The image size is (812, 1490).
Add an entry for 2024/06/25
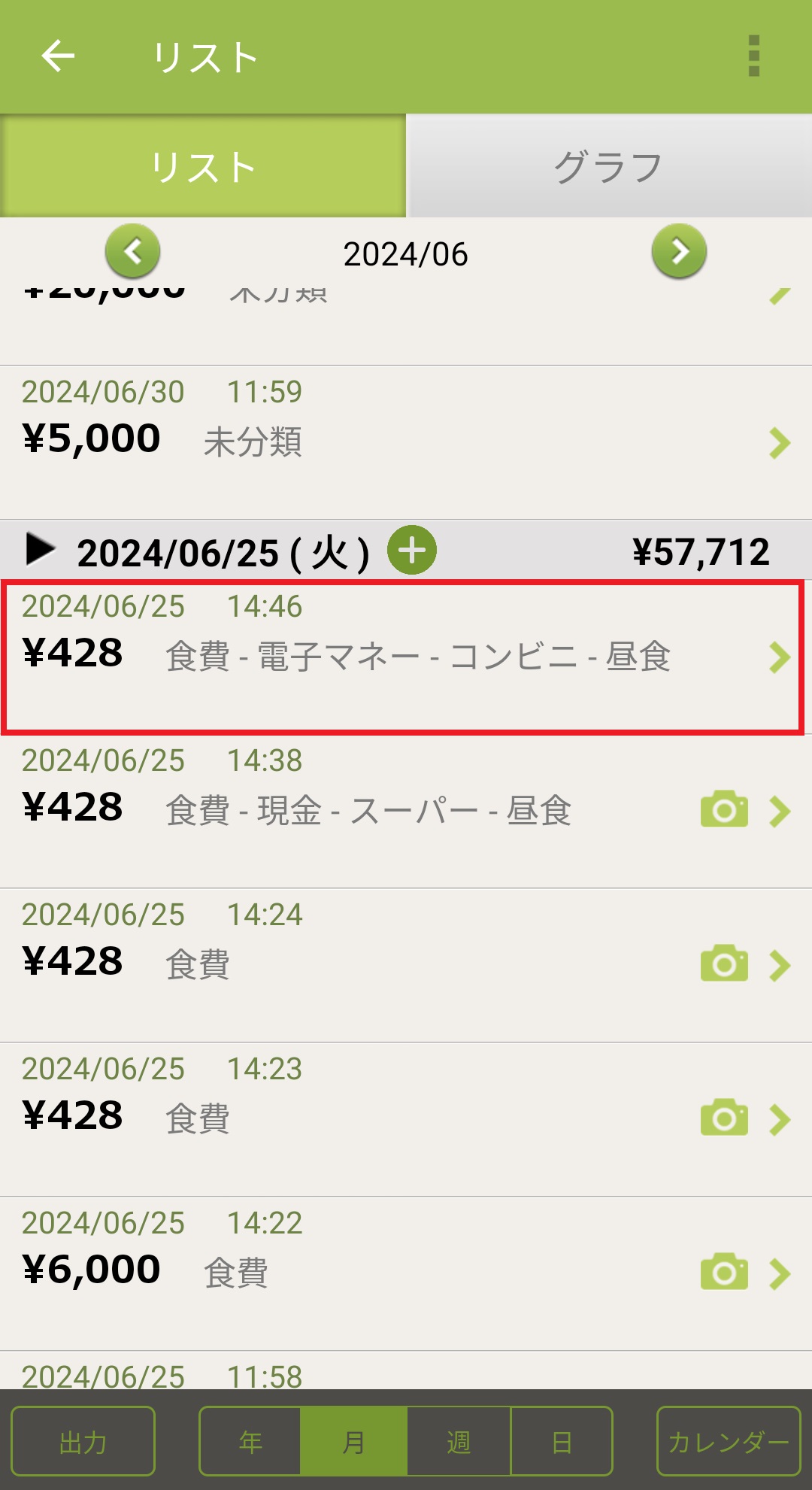[411, 550]
